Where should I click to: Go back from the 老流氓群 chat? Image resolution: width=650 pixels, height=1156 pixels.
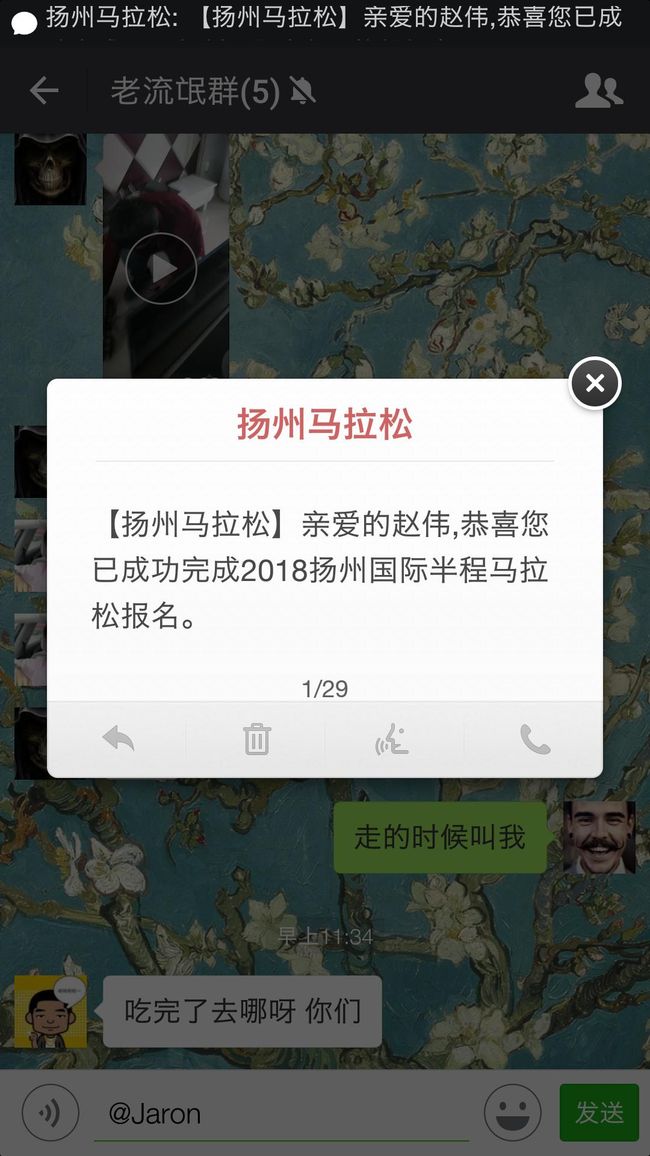(x=43, y=91)
